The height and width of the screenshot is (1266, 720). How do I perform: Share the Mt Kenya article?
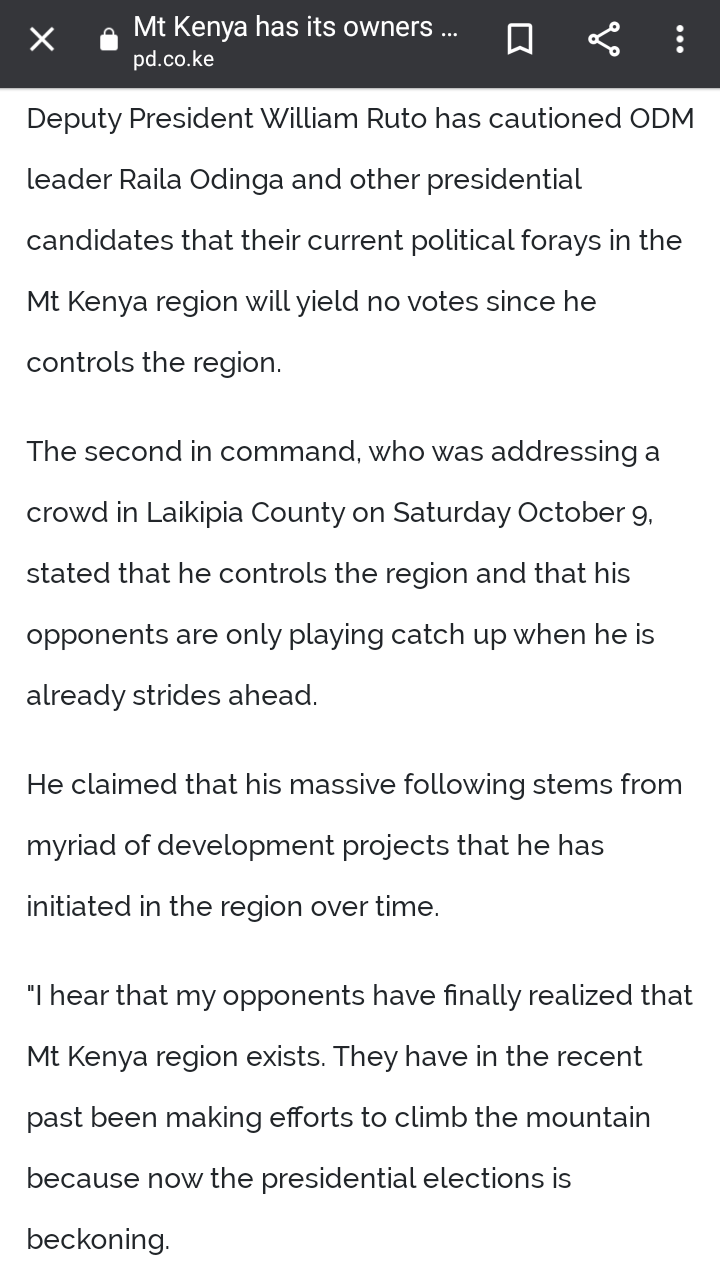(x=603, y=40)
